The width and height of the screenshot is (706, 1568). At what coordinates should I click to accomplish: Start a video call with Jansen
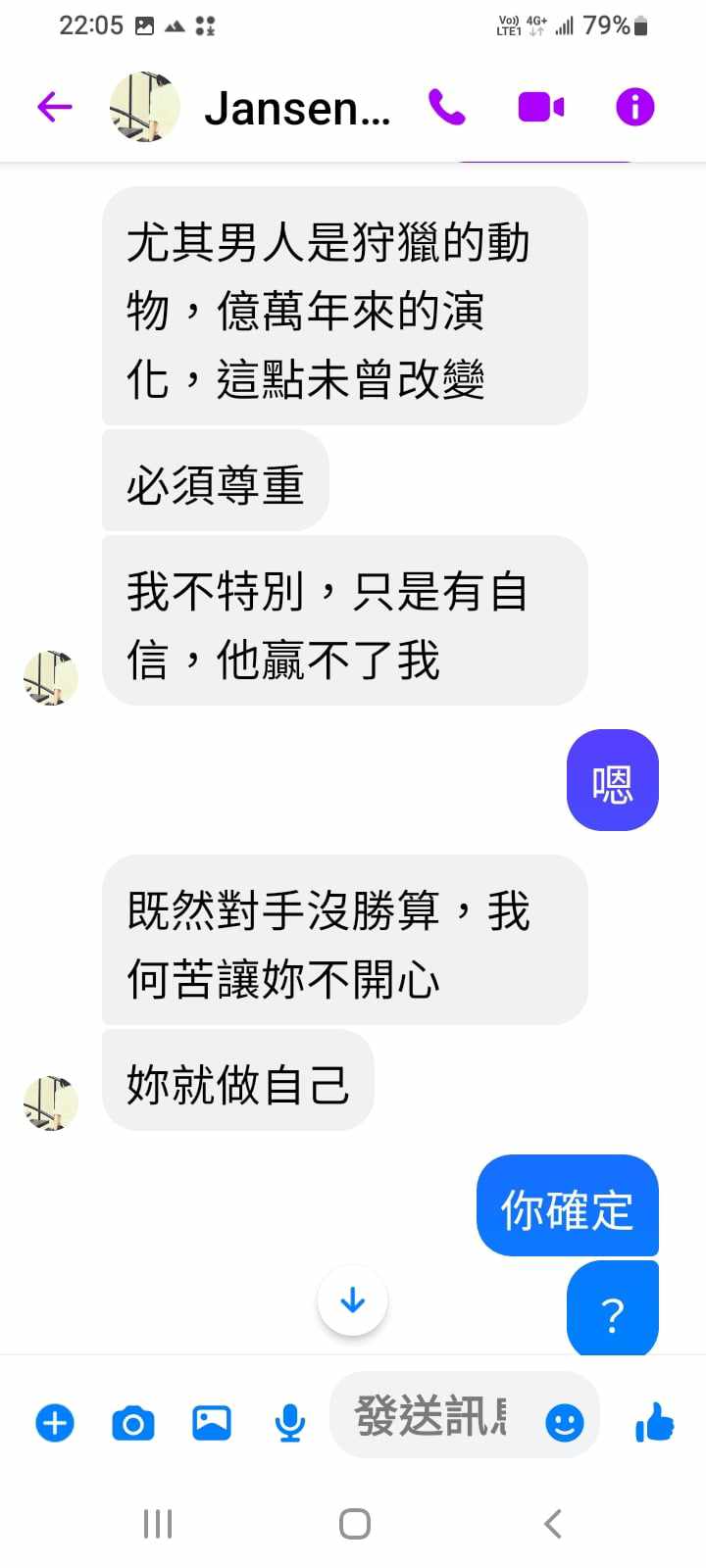tap(541, 107)
